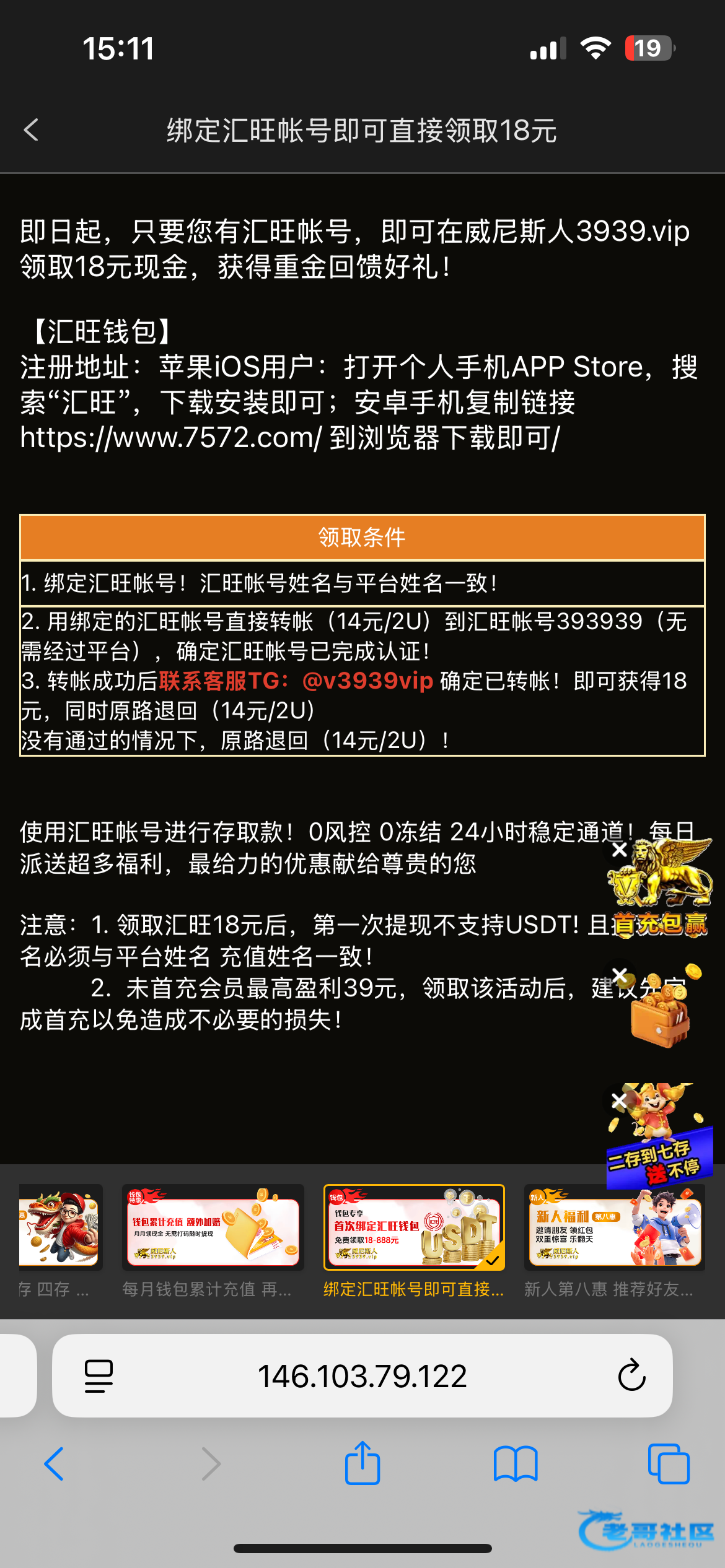
Task: Close the 二存到七存 floating promo
Action: tap(618, 1100)
